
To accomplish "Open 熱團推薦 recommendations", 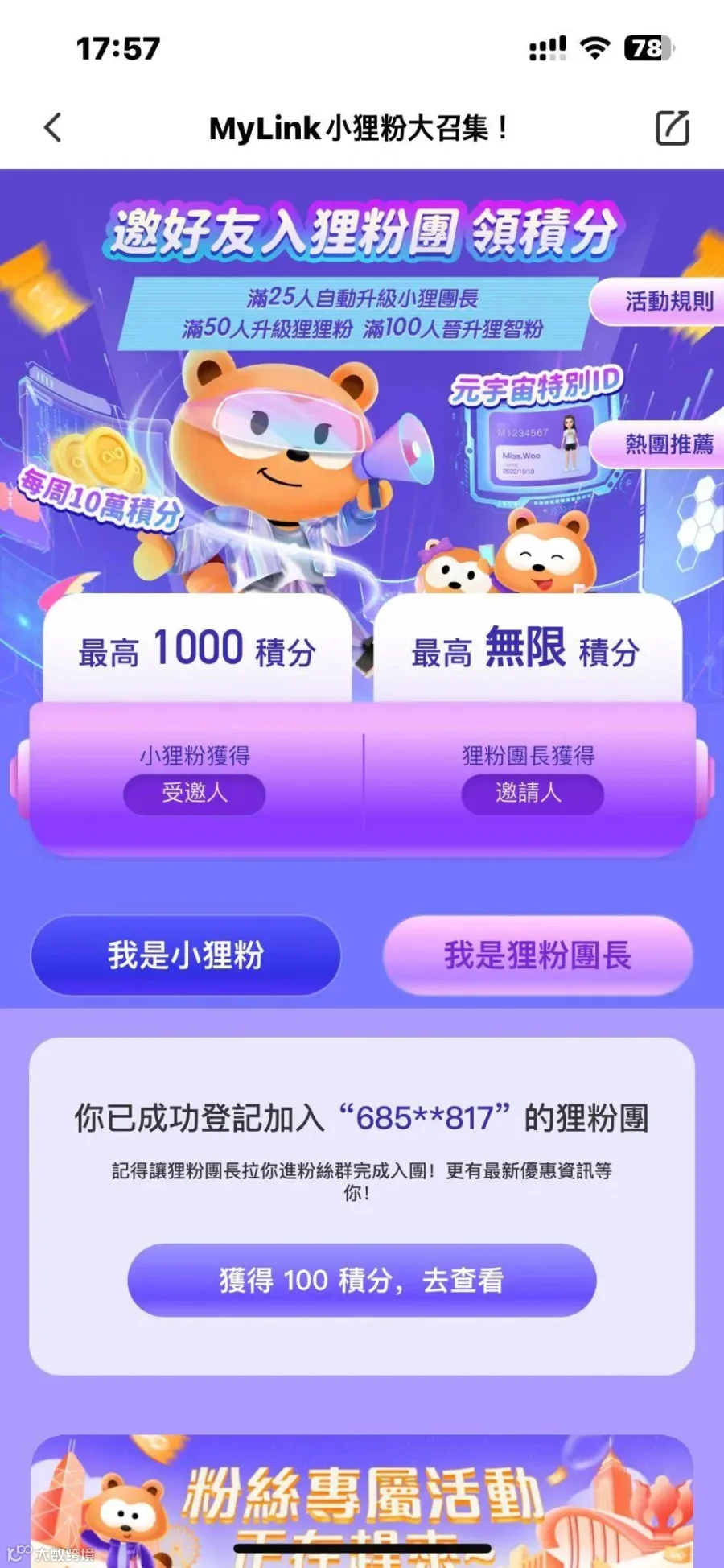I will point(658,444).
